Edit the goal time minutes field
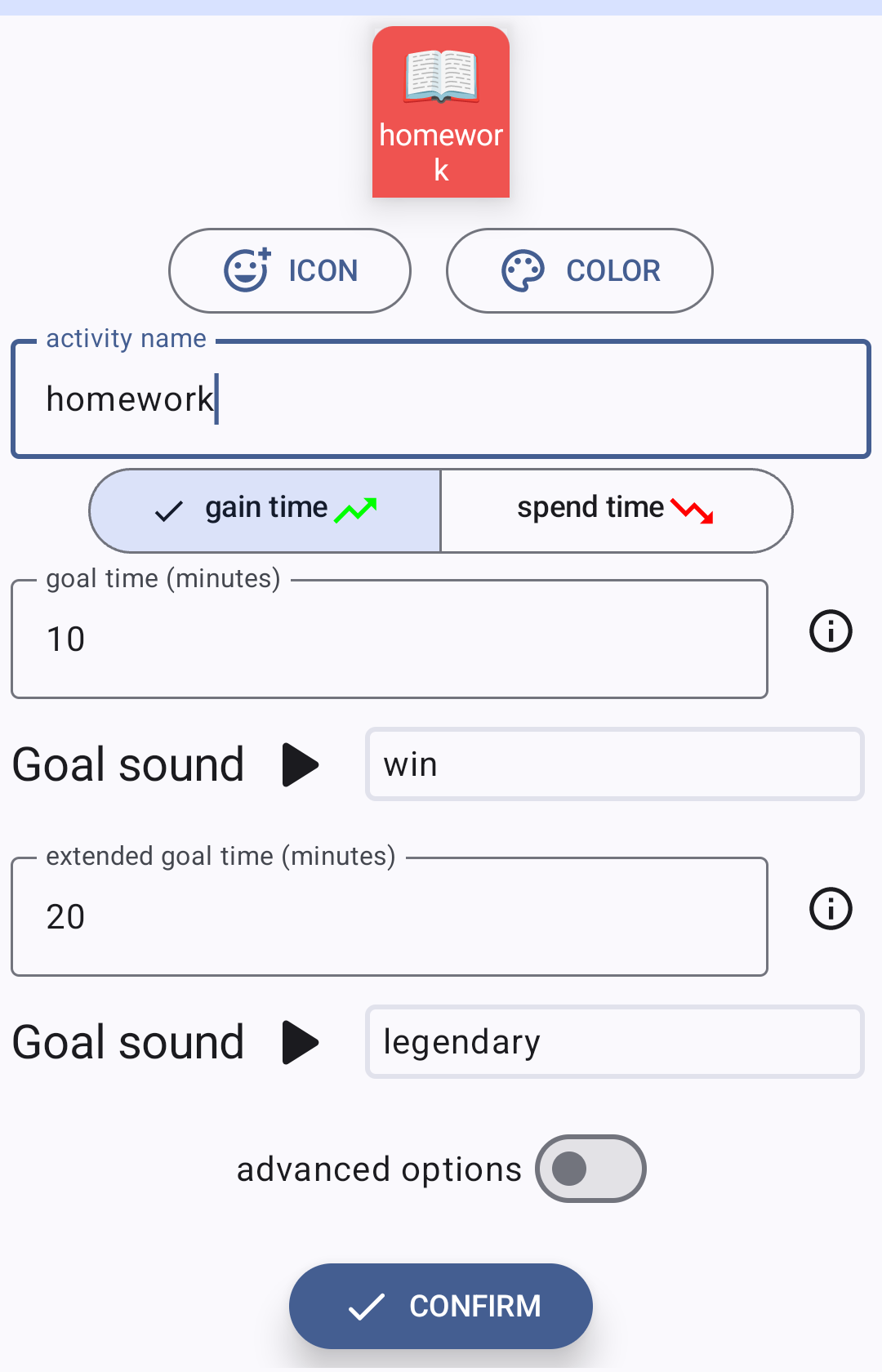 [390, 639]
